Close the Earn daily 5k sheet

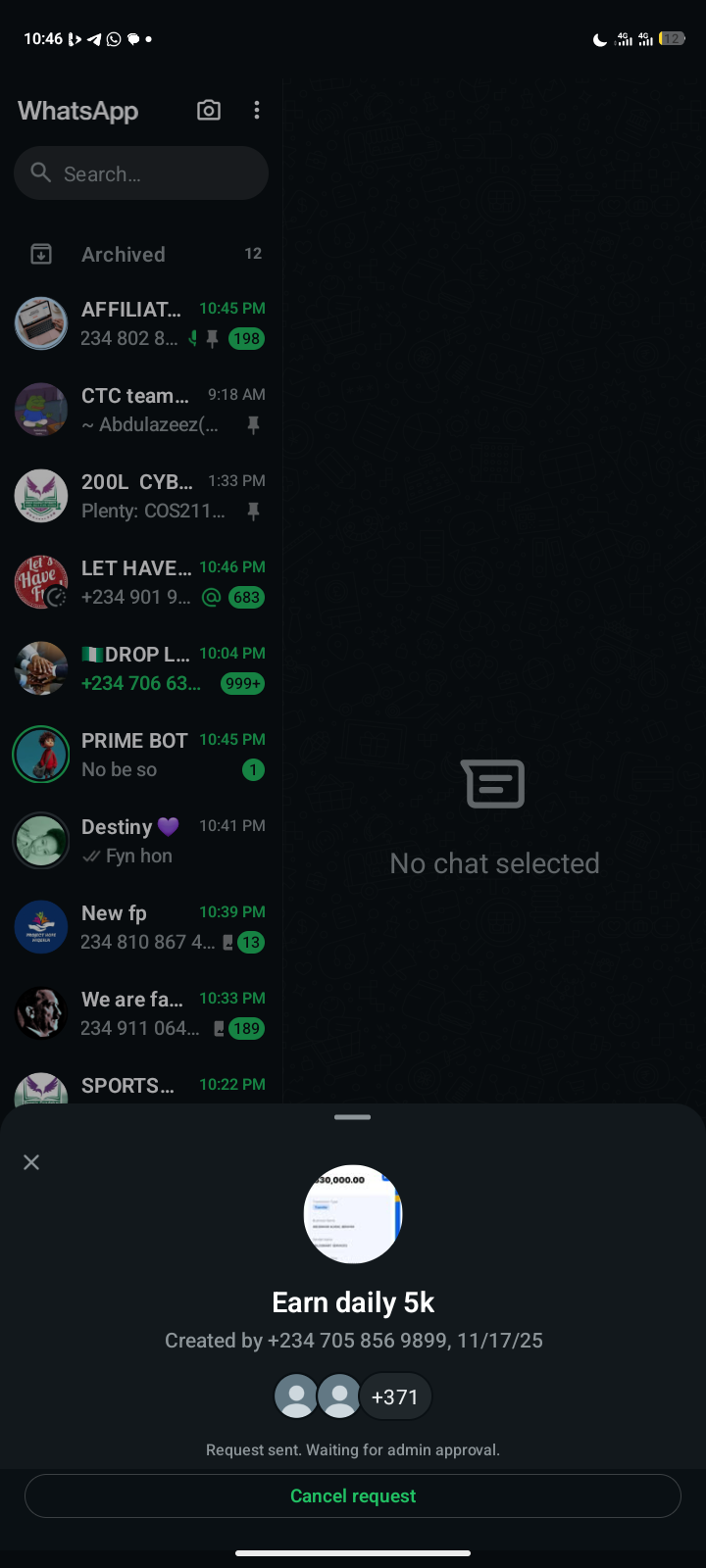pos(31,1162)
